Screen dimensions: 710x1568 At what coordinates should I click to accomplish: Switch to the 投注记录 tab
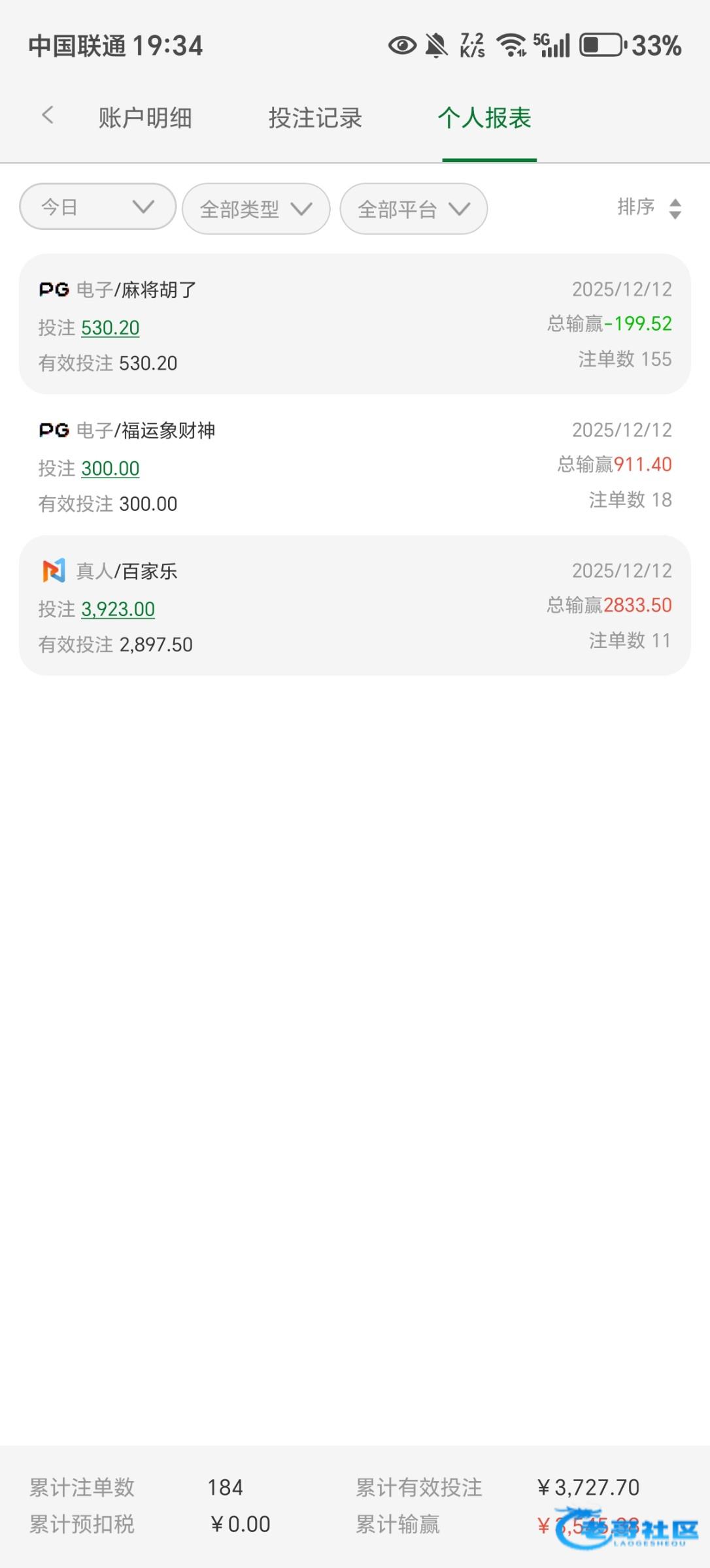[315, 118]
